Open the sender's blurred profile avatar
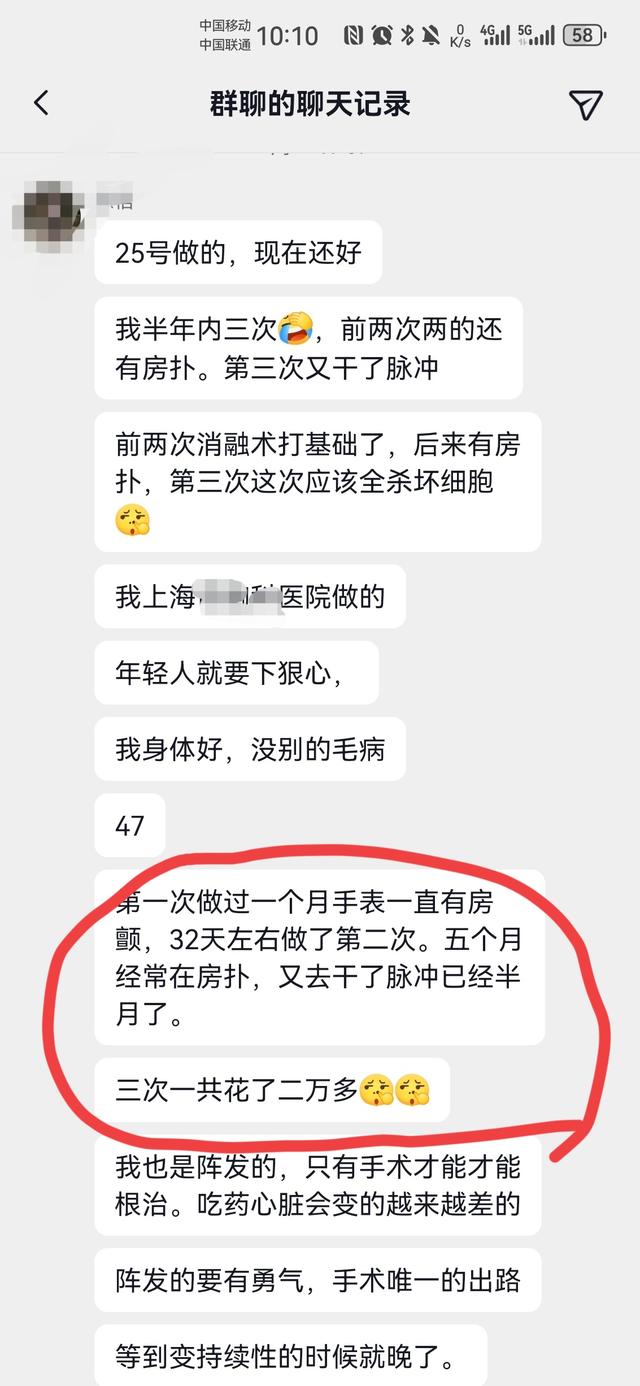Image resolution: width=640 pixels, height=1386 pixels. [47, 213]
